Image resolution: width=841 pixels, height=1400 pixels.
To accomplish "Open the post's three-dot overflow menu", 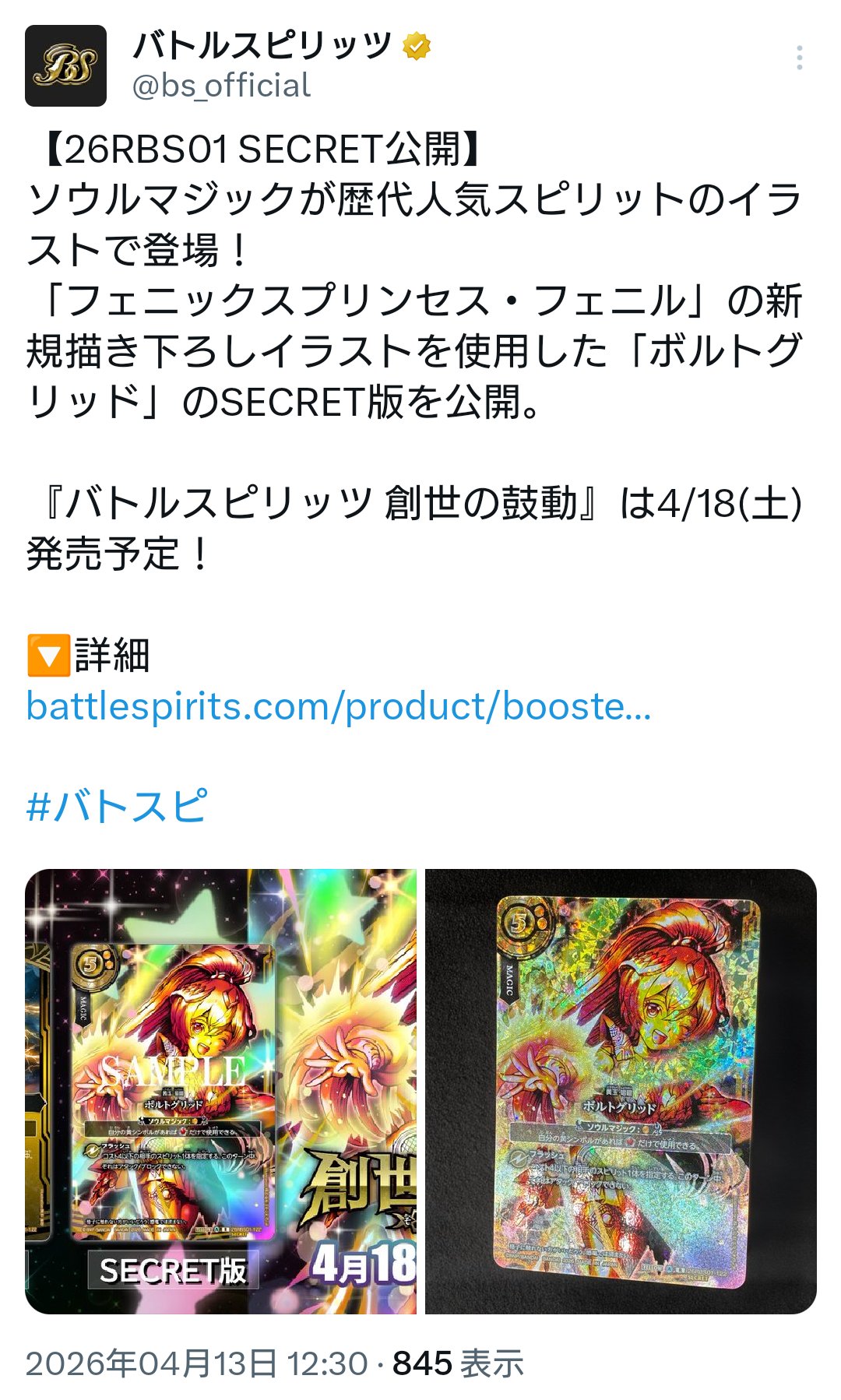I will tap(799, 58).
